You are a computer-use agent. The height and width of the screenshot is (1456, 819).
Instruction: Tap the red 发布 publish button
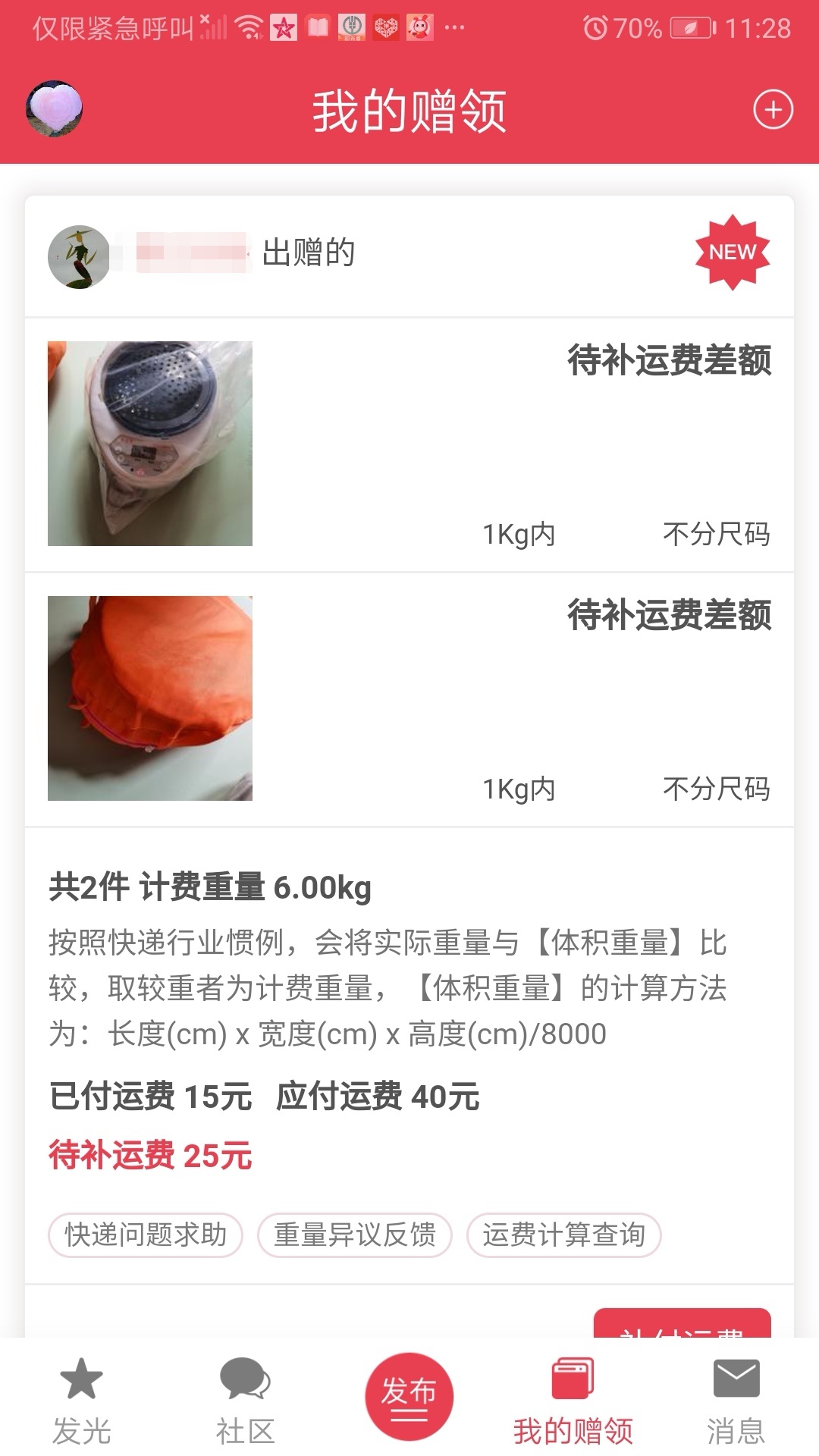[409, 1396]
